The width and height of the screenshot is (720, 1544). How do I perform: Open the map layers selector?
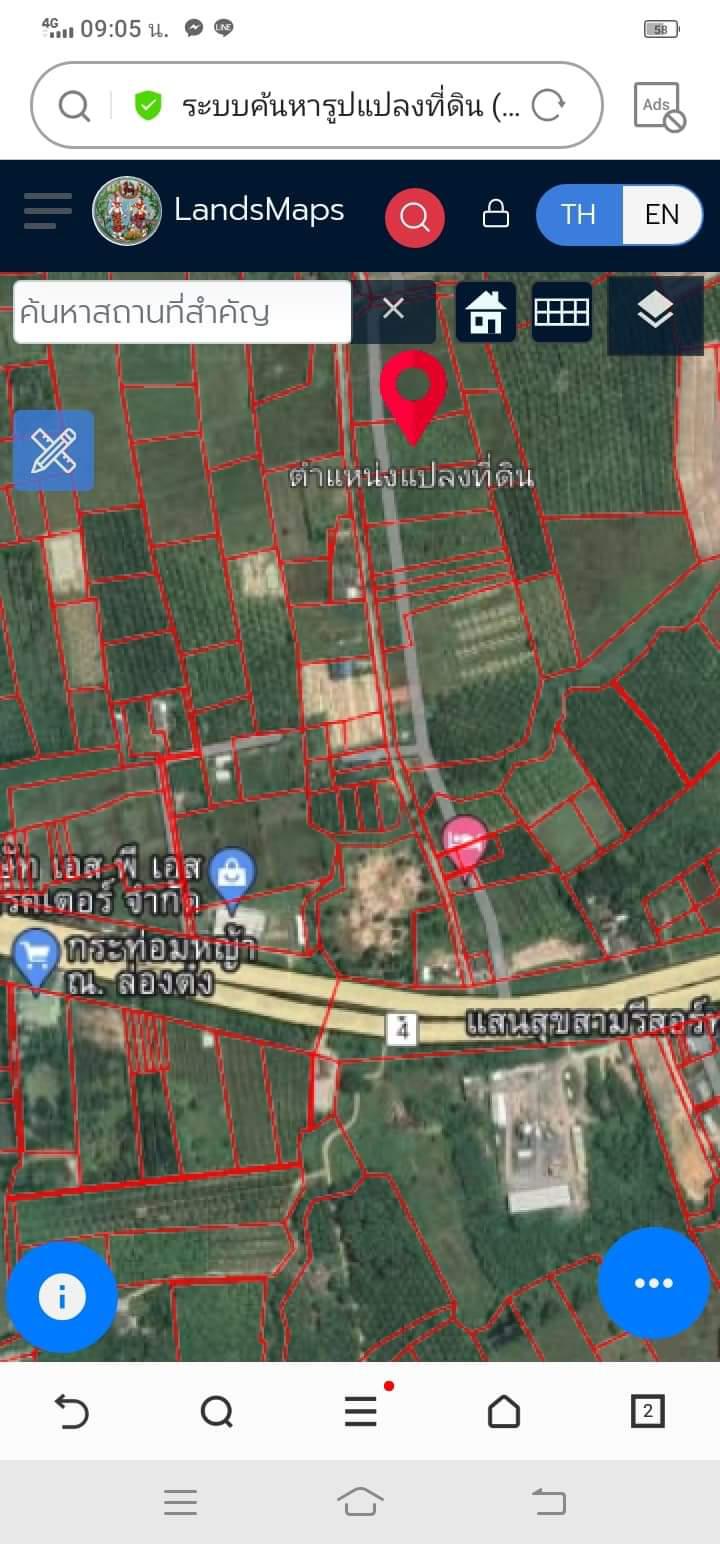point(655,313)
